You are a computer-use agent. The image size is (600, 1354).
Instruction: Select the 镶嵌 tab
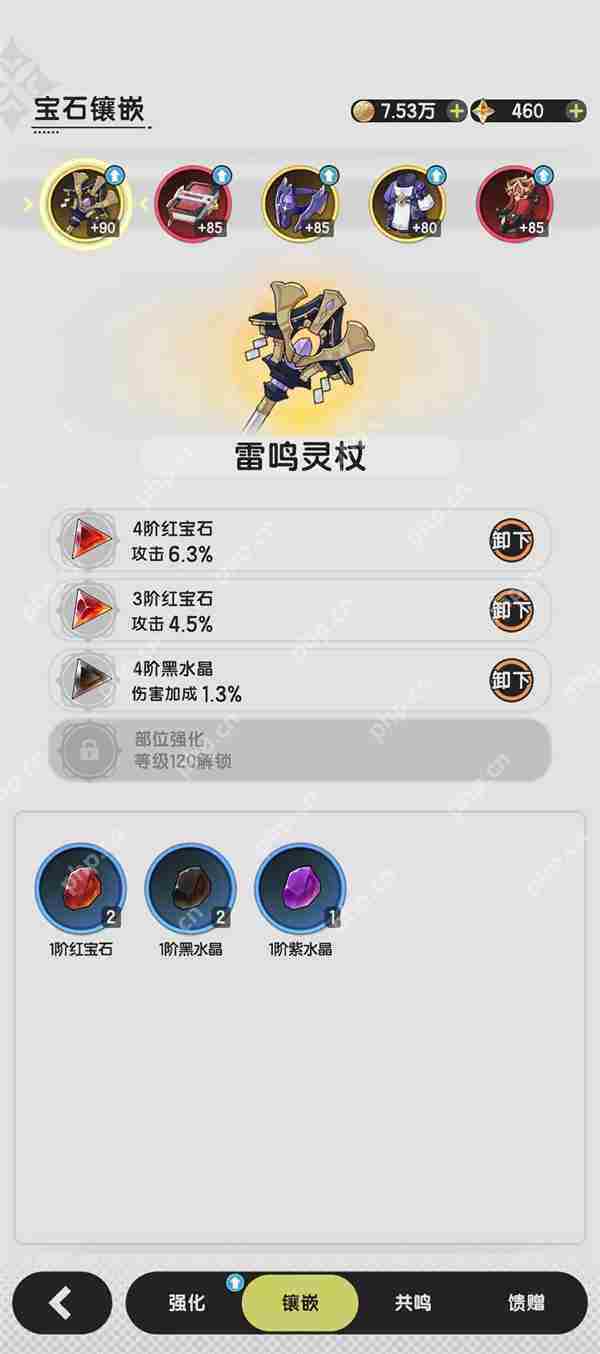click(299, 1302)
